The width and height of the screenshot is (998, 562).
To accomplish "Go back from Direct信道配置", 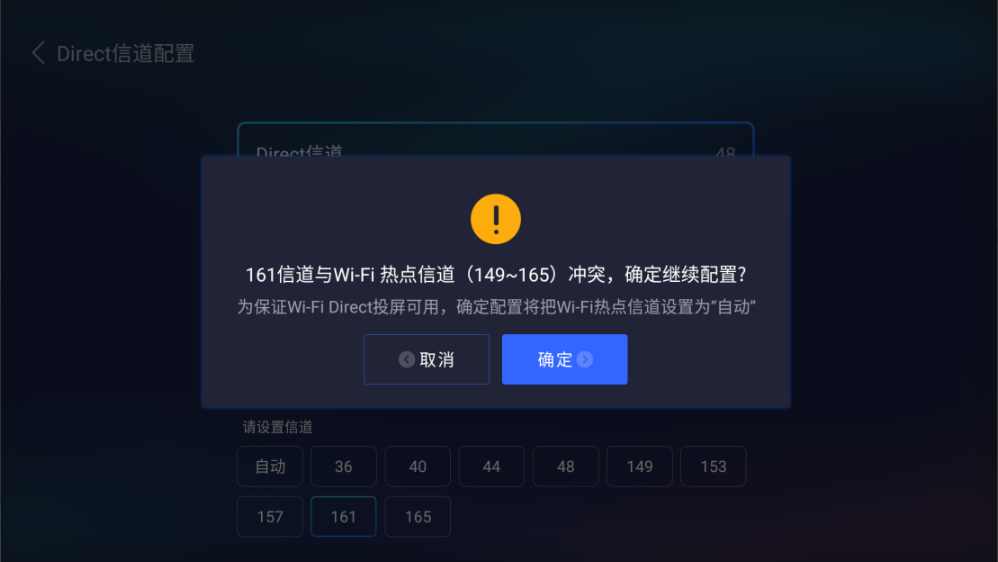I will 38,53.
